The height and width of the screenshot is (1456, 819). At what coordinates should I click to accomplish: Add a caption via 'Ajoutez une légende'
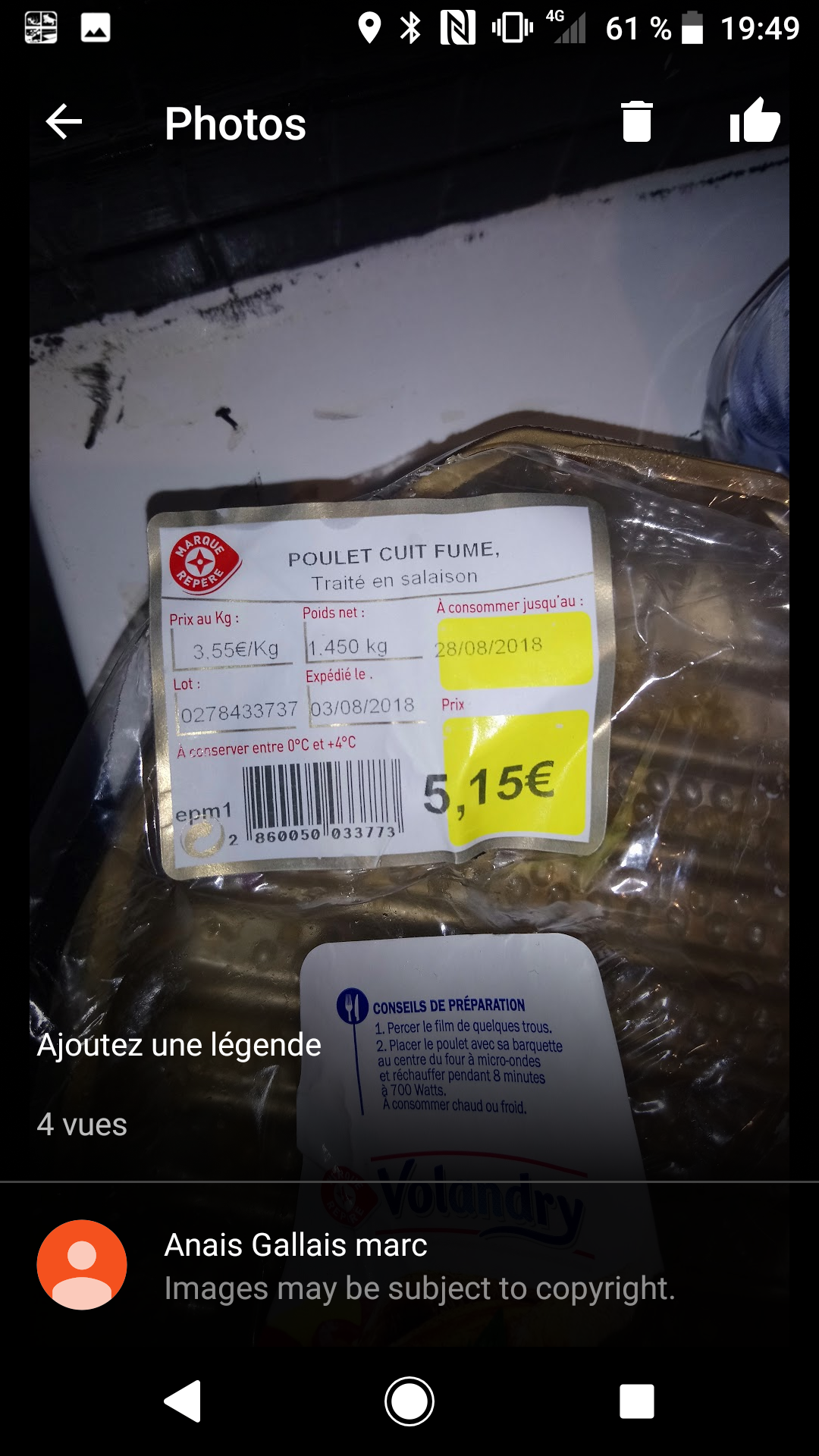179,1045
